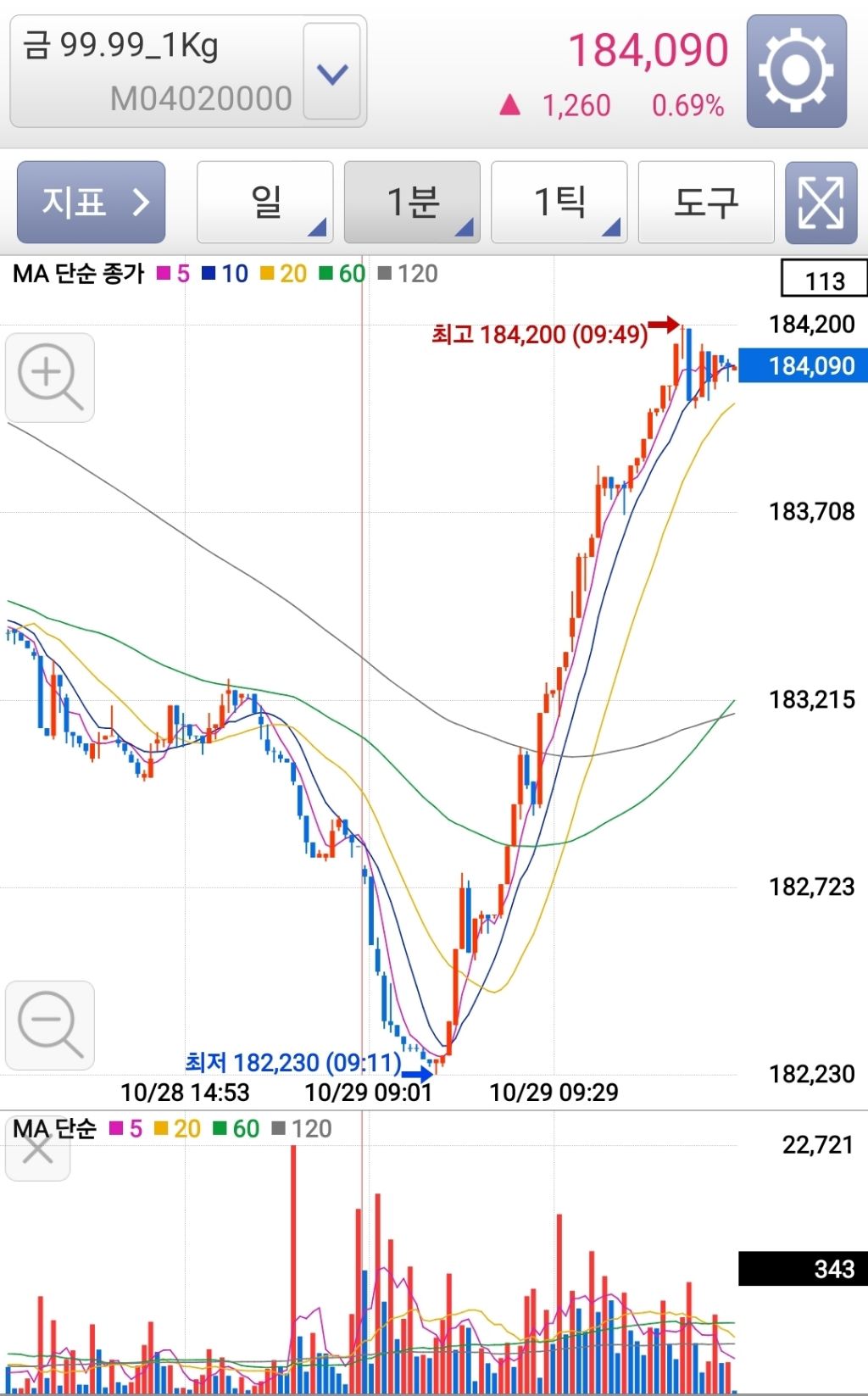Edit the 113 candle count box

coord(823,280)
